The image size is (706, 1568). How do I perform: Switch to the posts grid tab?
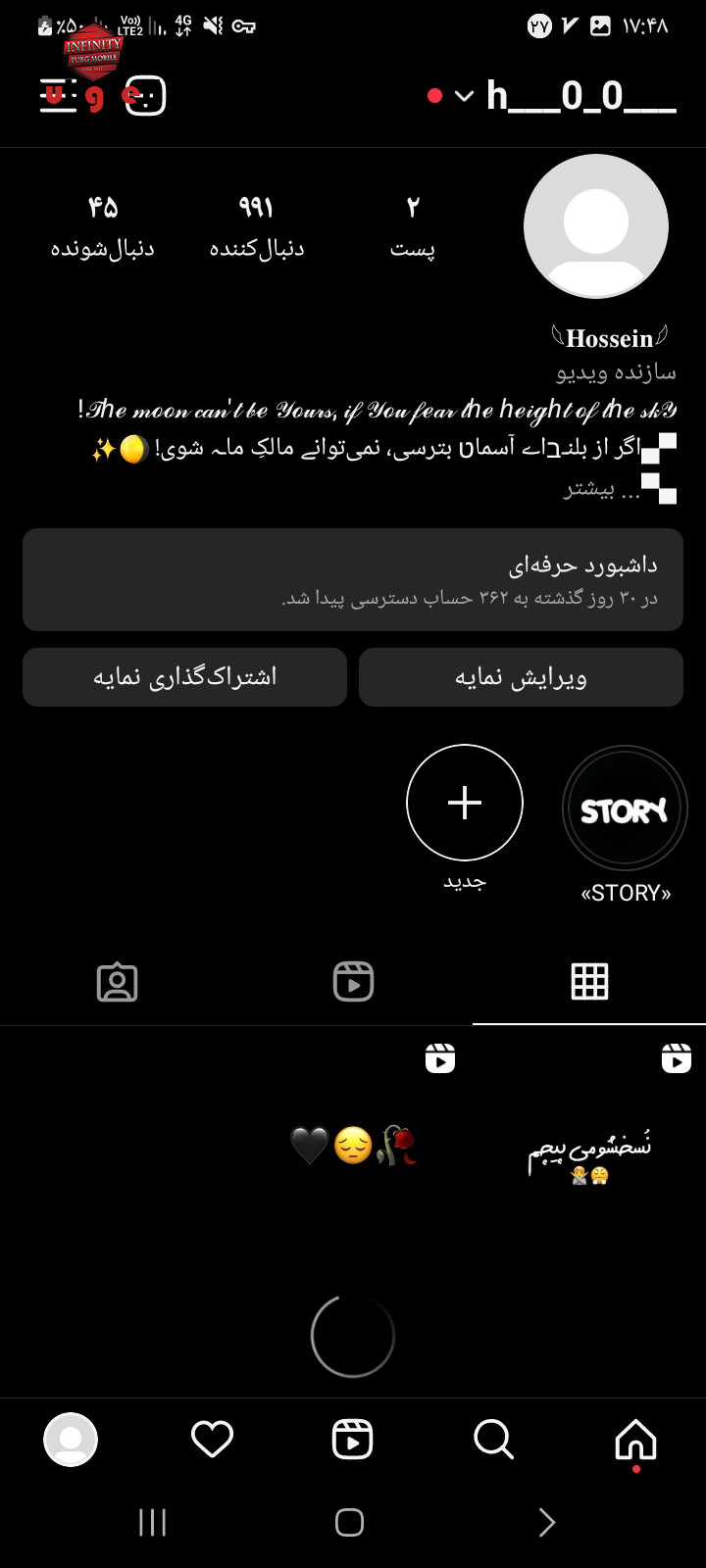(589, 981)
